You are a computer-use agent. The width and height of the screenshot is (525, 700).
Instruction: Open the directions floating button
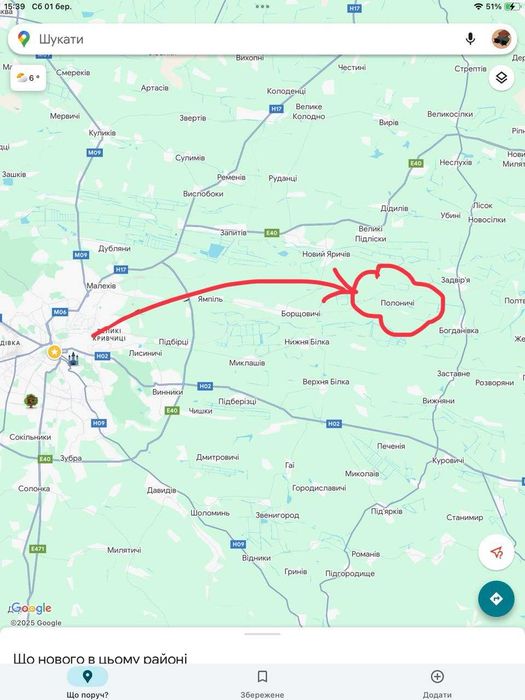click(x=496, y=599)
